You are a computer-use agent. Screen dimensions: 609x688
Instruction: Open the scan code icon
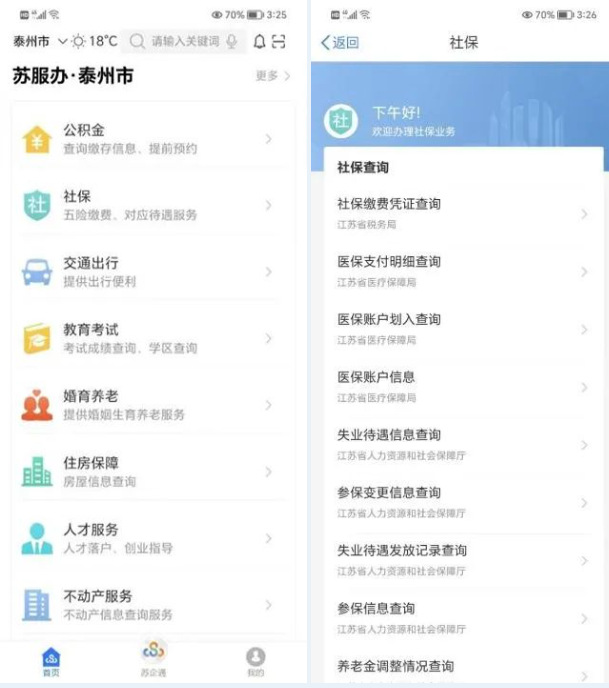tap(279, 42)
